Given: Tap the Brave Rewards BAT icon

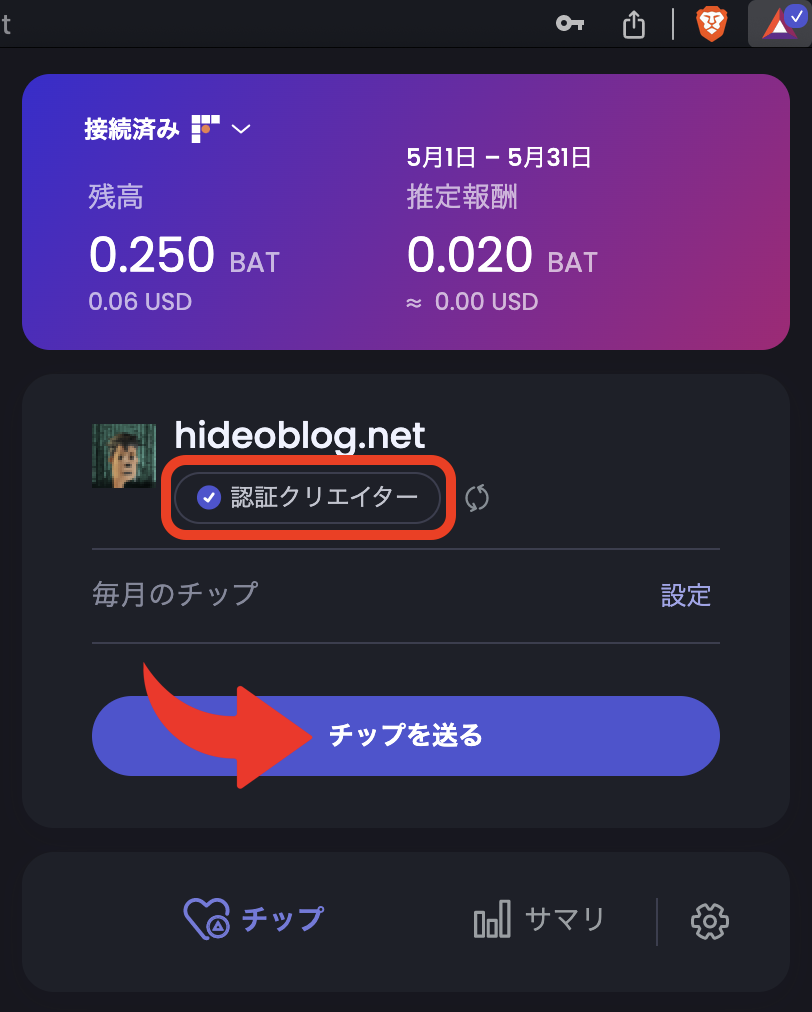Looking at the screenshot, I should point(782,23).
